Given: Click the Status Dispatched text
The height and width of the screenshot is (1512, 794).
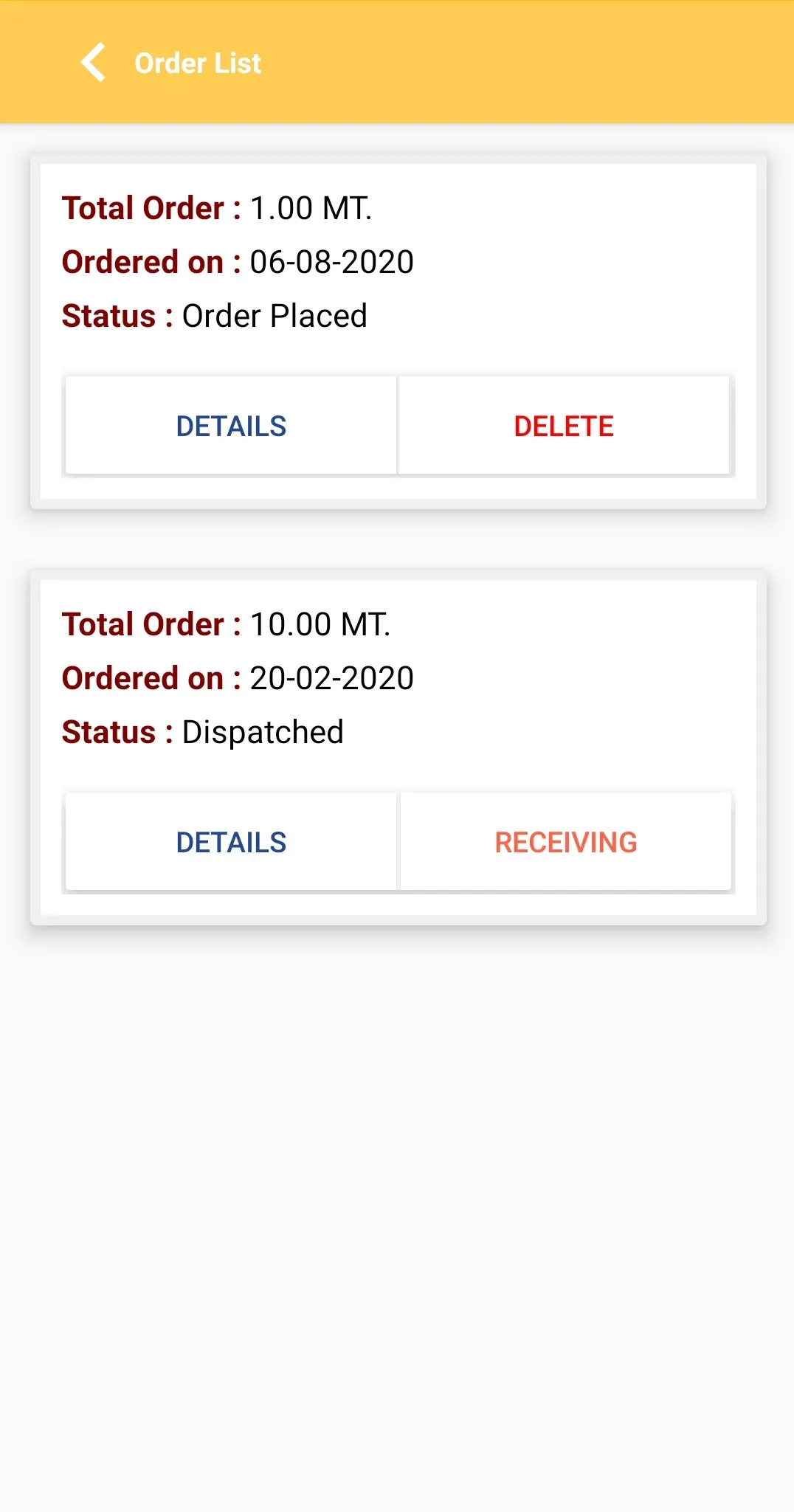Looking at the screenshot, I should 202,731.
